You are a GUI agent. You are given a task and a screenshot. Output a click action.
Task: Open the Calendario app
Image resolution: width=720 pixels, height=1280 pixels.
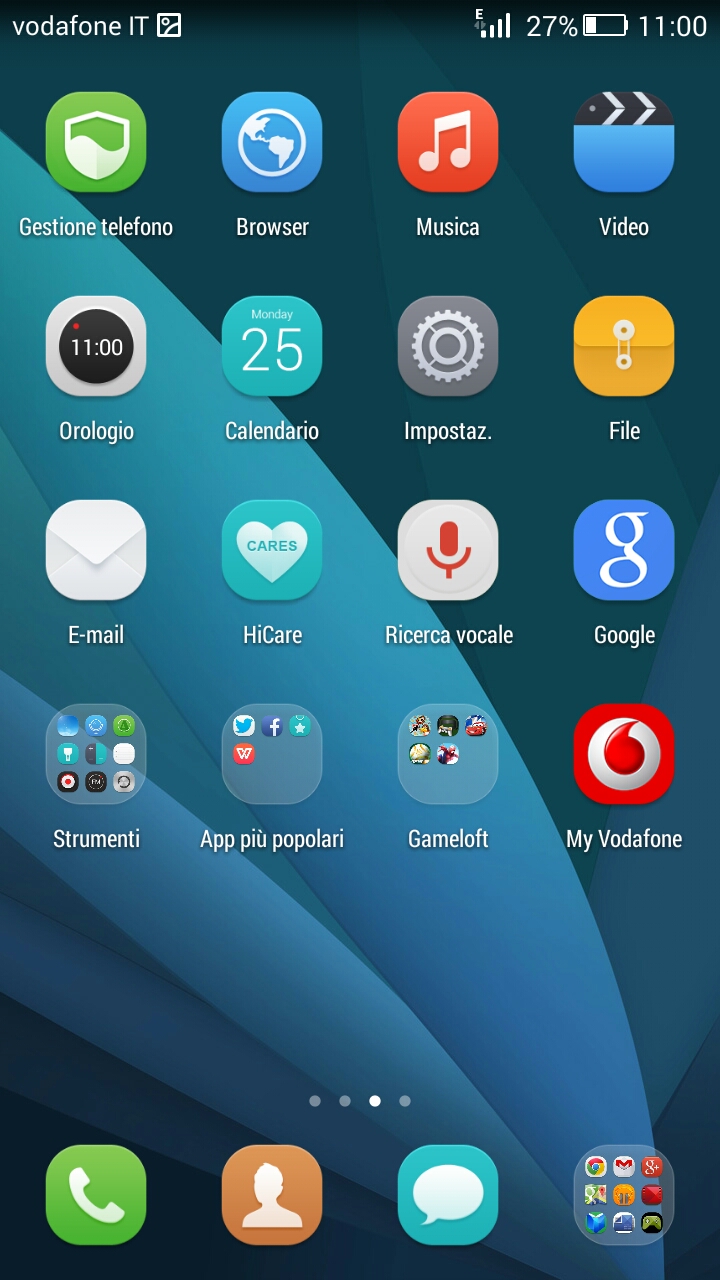272,347
